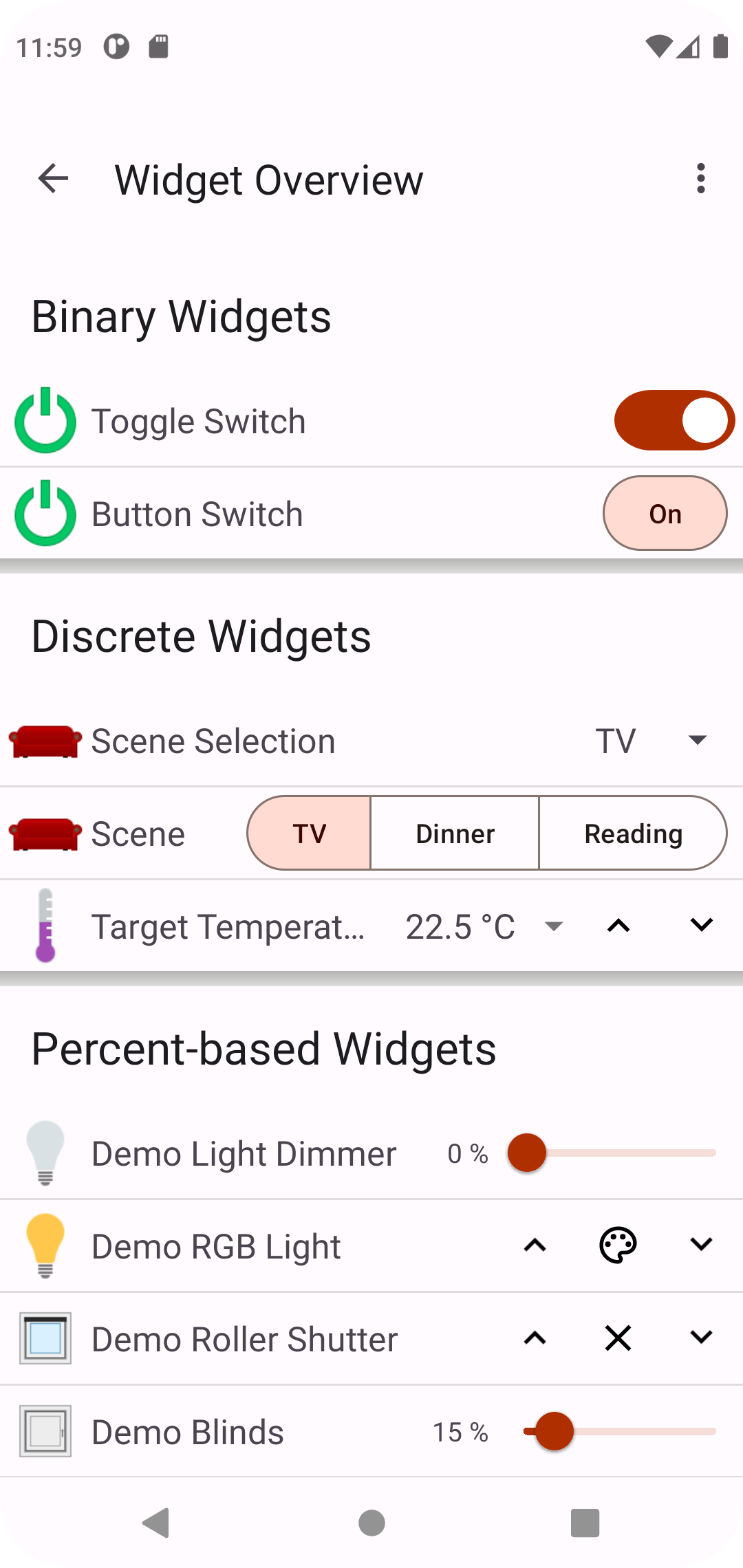Open the color palette for Demo RGB Light
Screen dimensions: 743x1568
[617, 1245]
